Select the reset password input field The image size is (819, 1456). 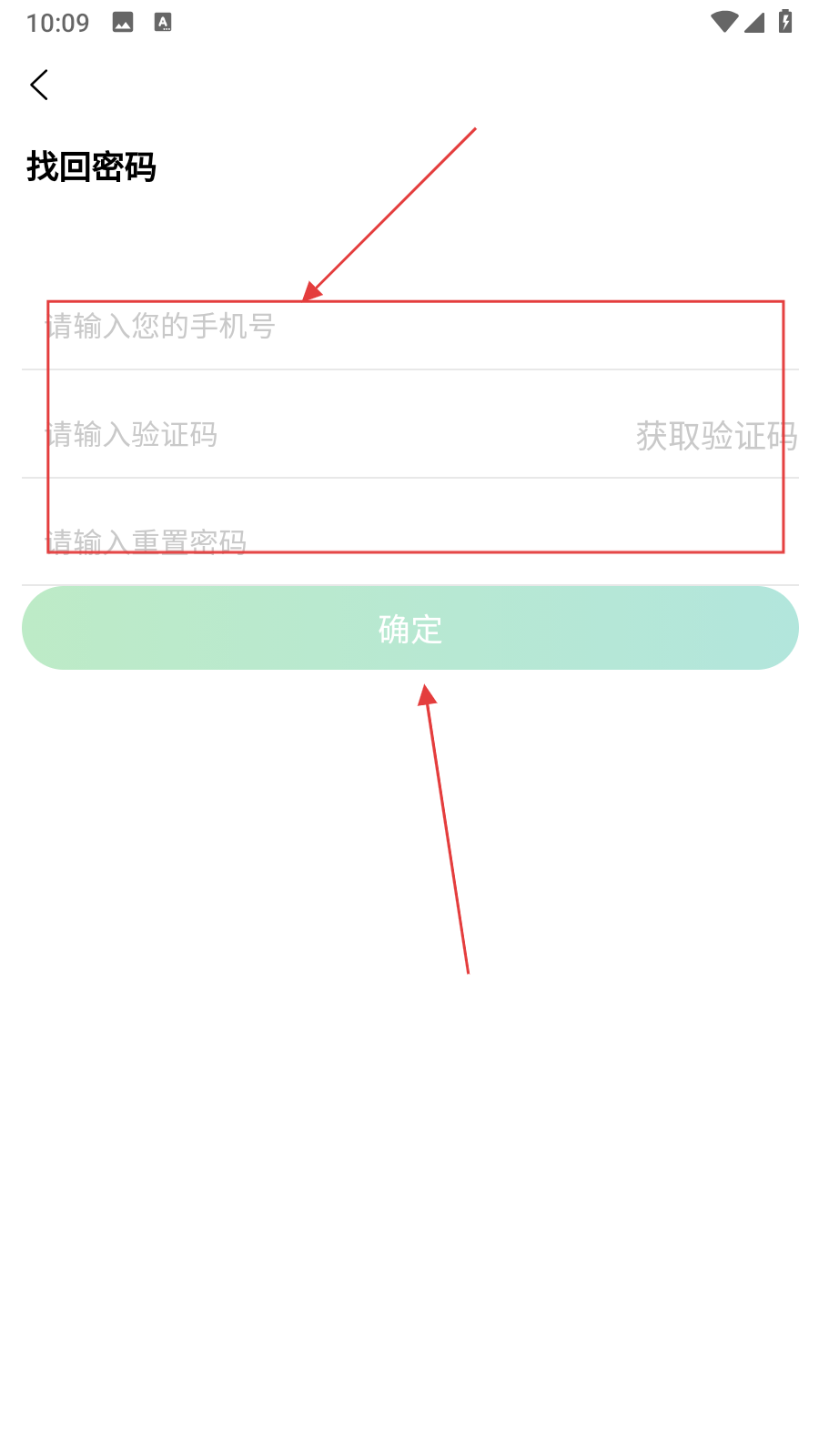(x=364, y=542)
